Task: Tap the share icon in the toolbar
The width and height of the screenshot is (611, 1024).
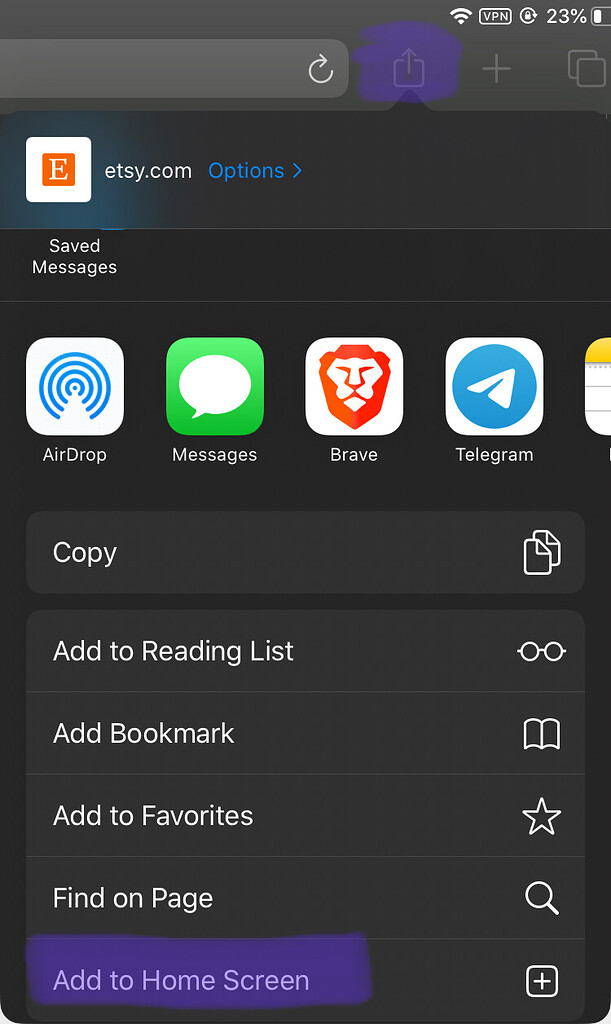Action: pyautogui.click(x=408, y=68)
